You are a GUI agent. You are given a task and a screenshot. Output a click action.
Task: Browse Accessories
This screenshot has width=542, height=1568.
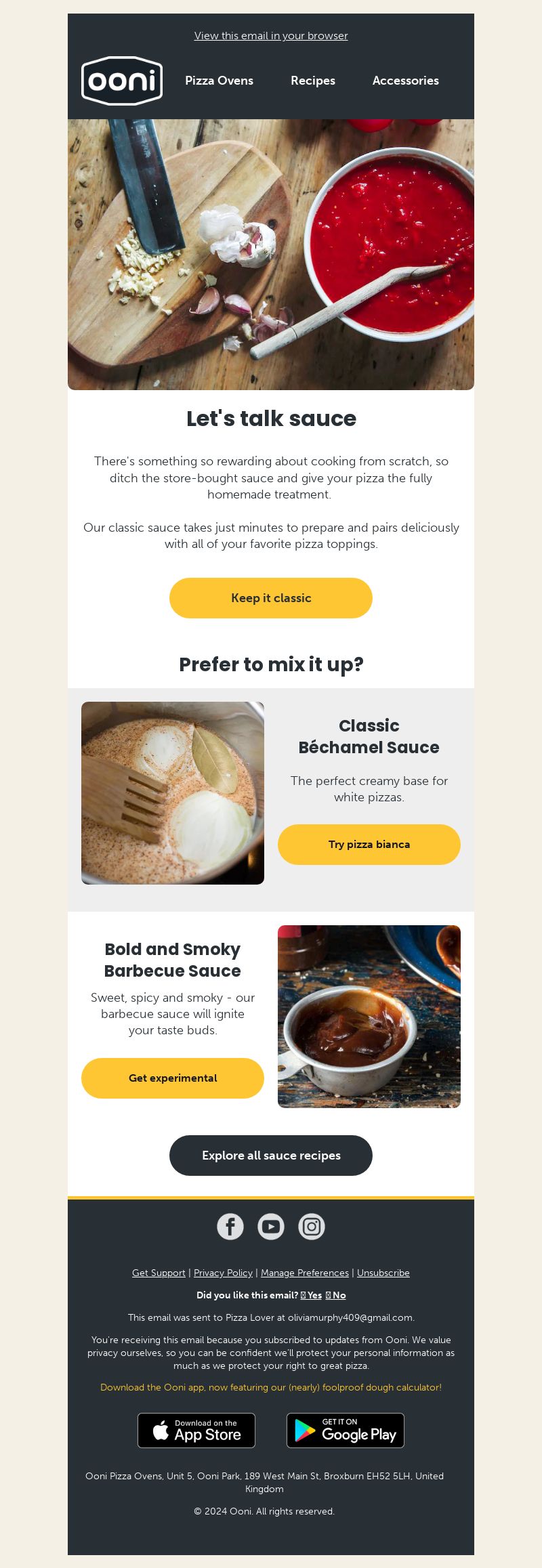405,81
